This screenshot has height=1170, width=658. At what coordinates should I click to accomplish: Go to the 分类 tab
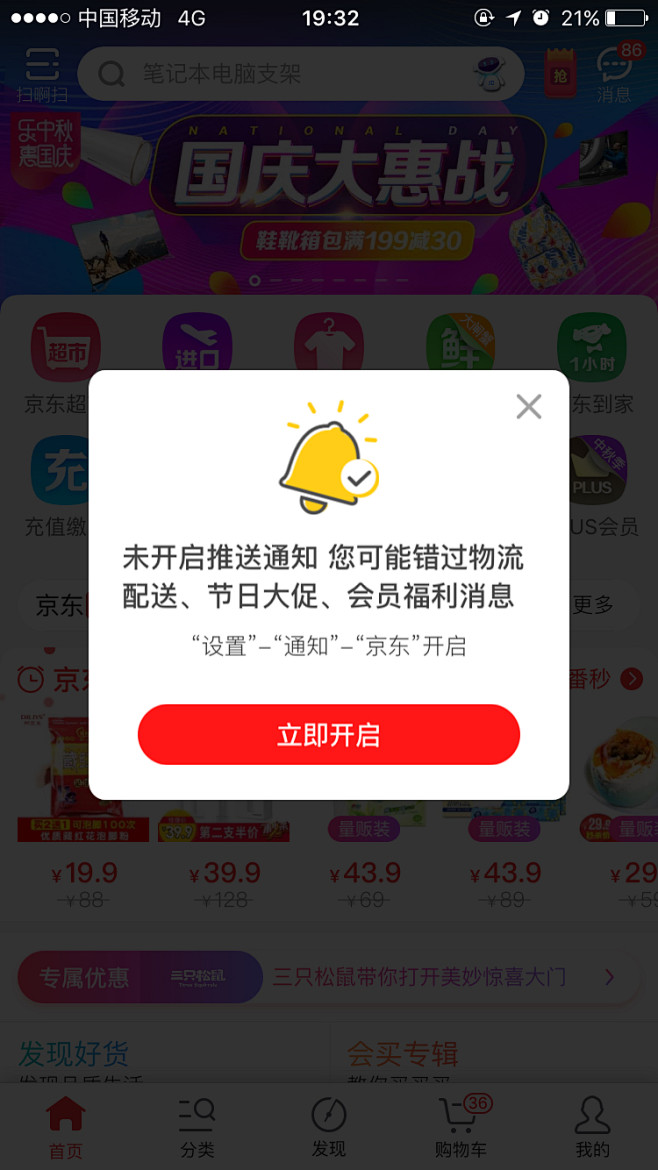(x=197, y=1126)
